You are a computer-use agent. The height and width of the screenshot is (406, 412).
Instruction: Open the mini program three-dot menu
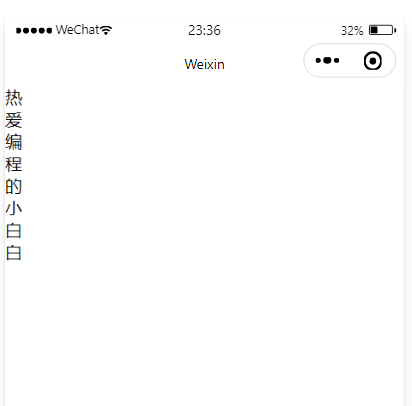click(x=327, y=60)
